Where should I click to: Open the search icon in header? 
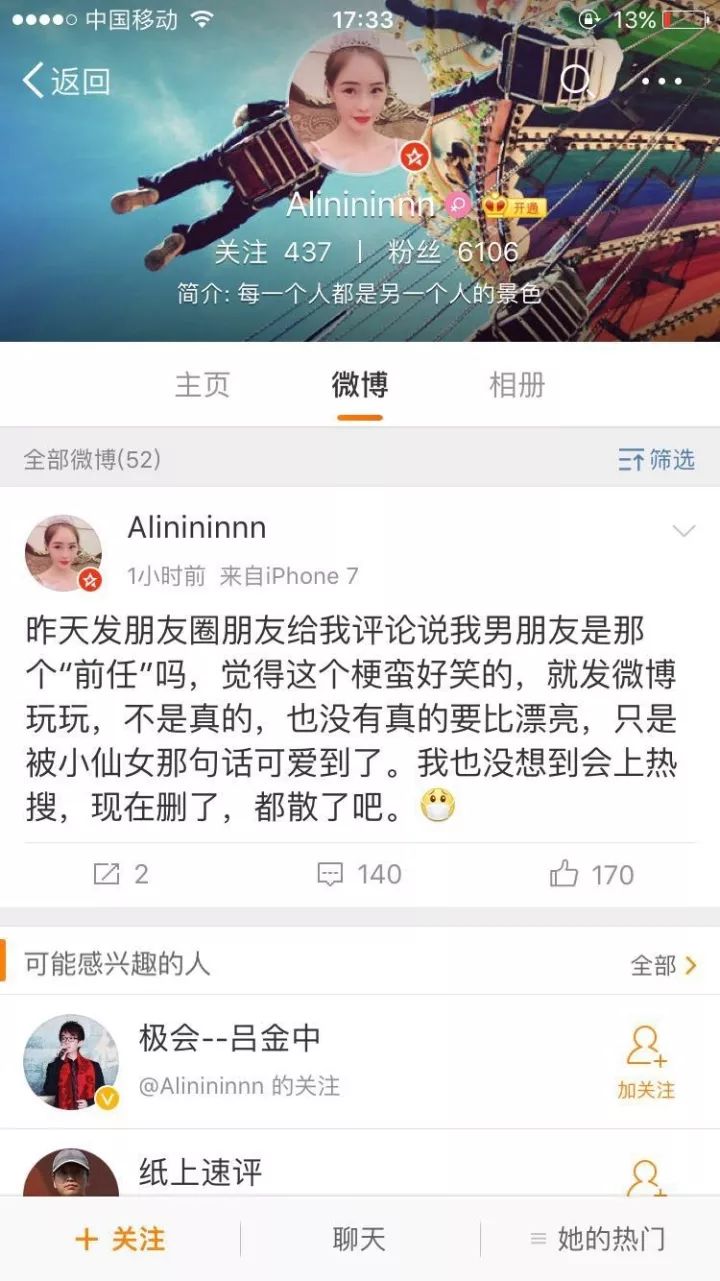point(577,80)
